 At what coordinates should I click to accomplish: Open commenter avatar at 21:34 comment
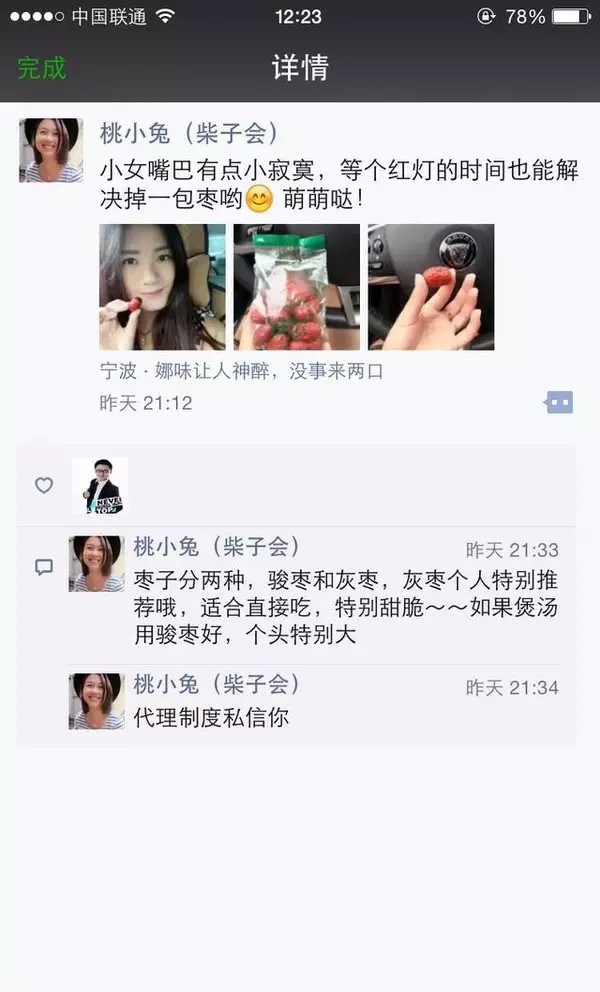click(x=97, y=700)
